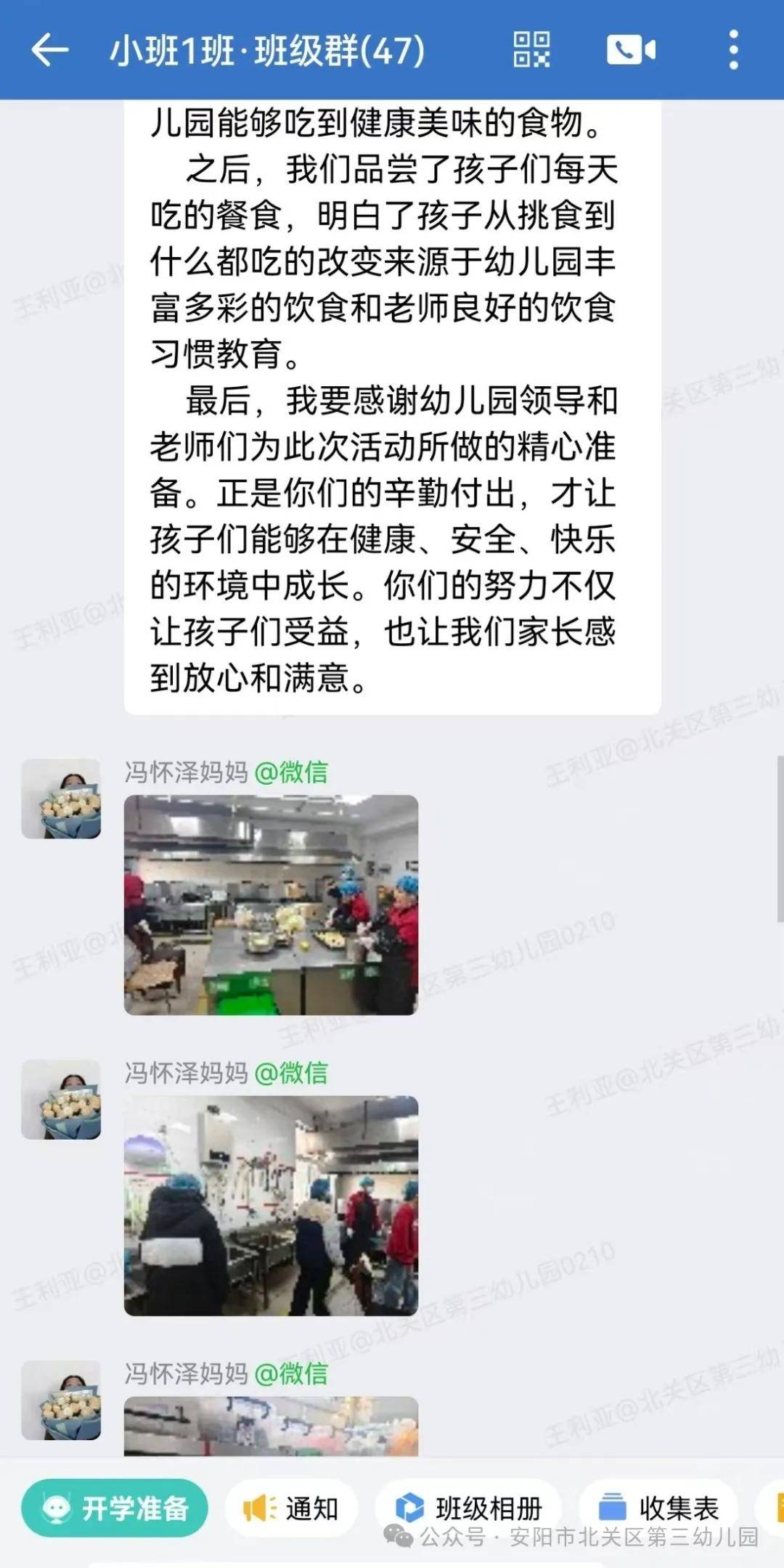Open the 收集表 collection form
This screenshot has width=784, height=1568.
click(659, 1508)
